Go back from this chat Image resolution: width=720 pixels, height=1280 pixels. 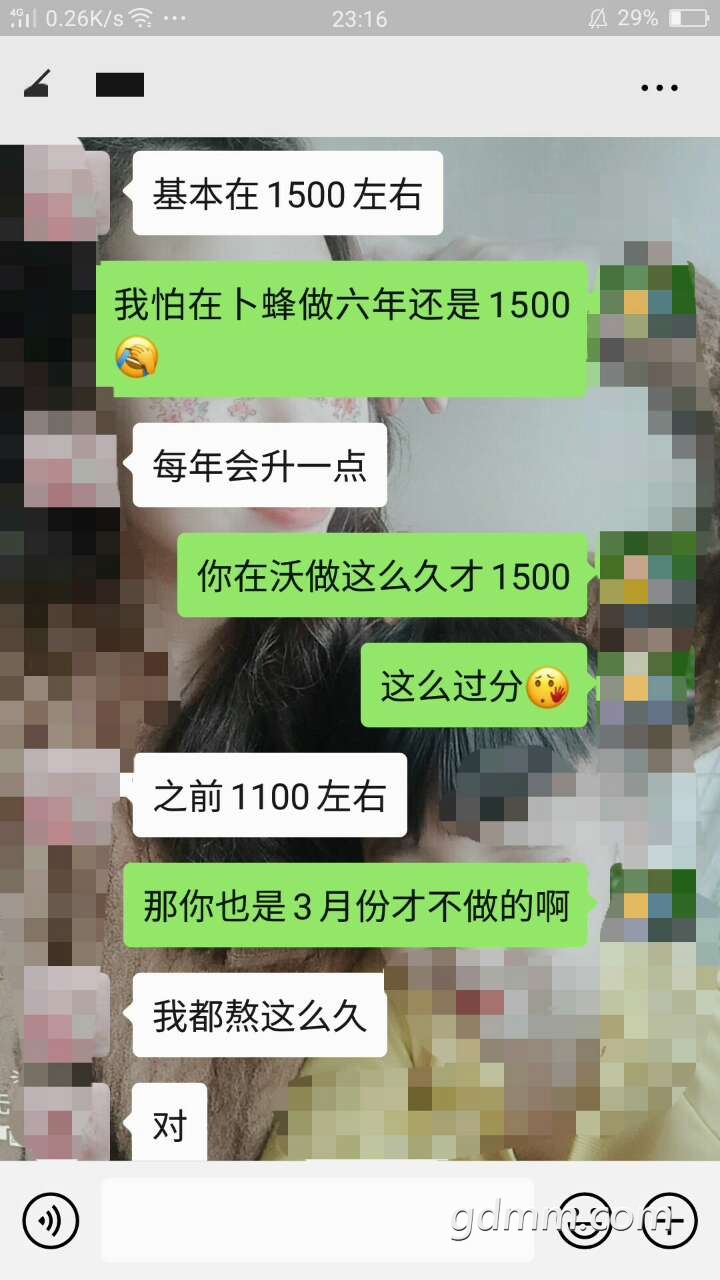[38, 86]
